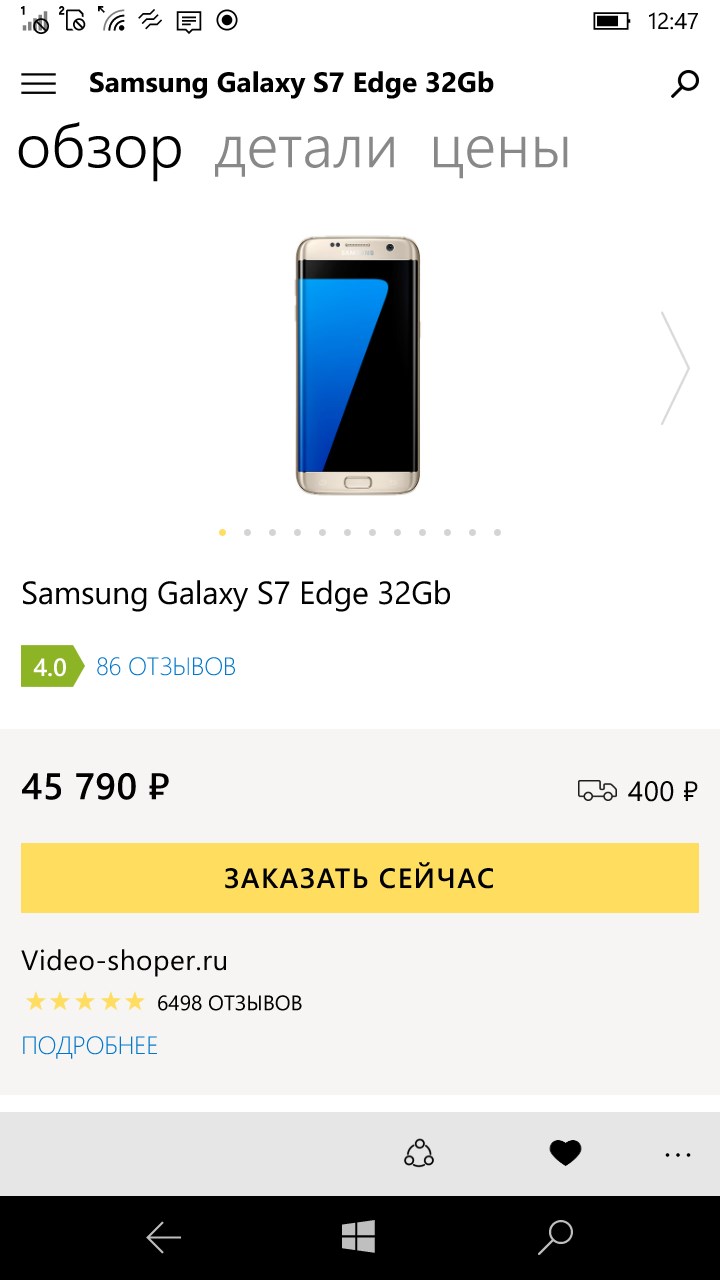Toggle the heart to favorite this product
This screenshot has width=720, height=1280.
[565, 1151]
